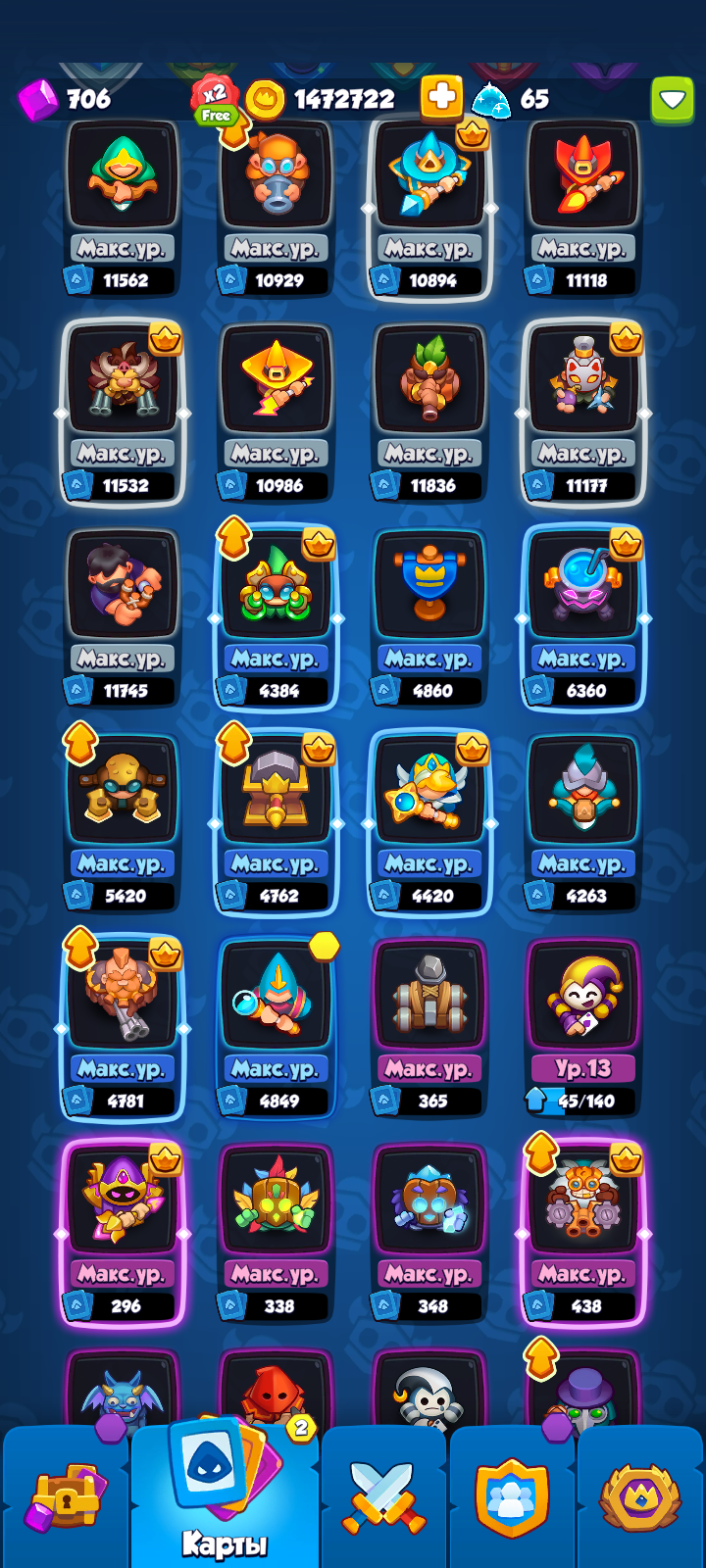Open the jester card at level 13

583,1028
